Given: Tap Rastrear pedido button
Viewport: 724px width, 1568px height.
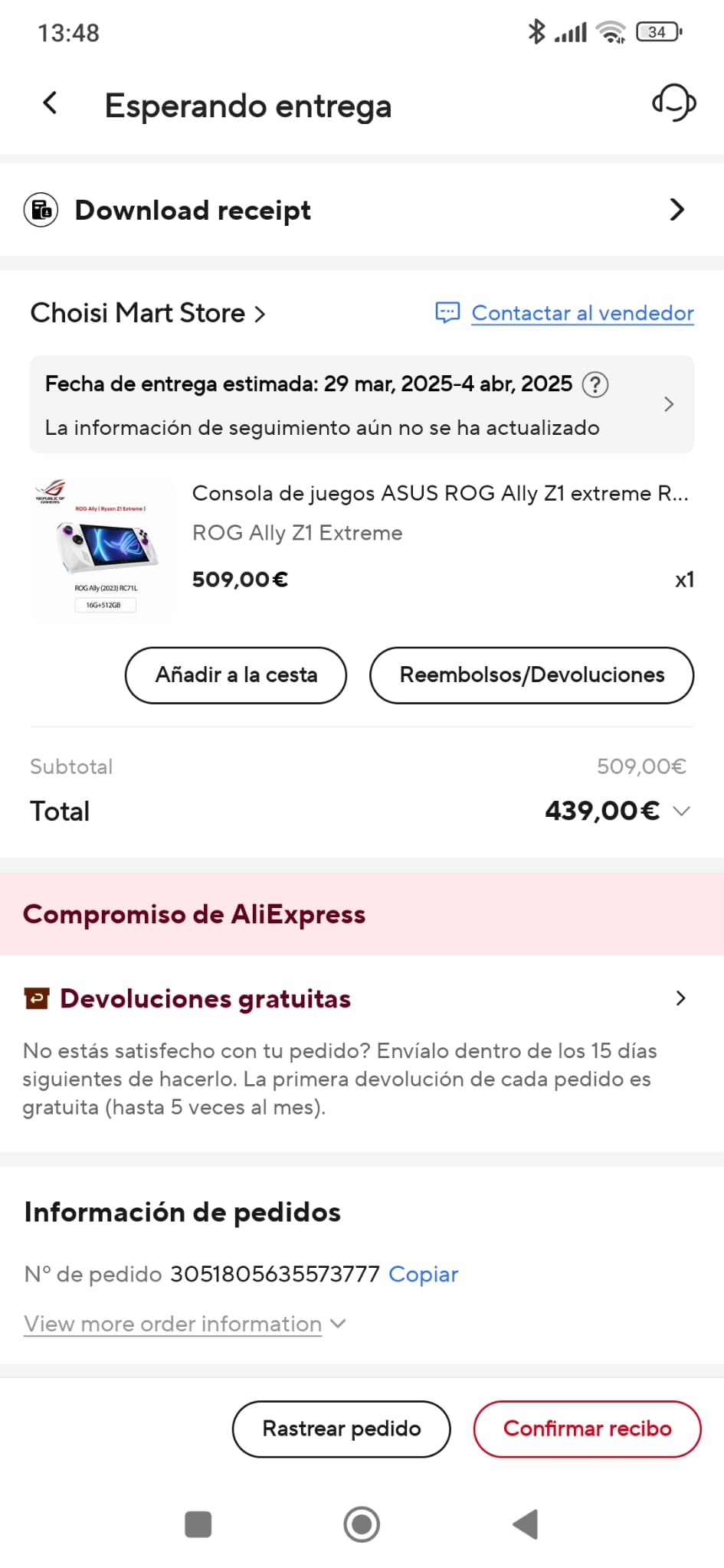Looking at the screenshot, I should [x=342, y=1429].
